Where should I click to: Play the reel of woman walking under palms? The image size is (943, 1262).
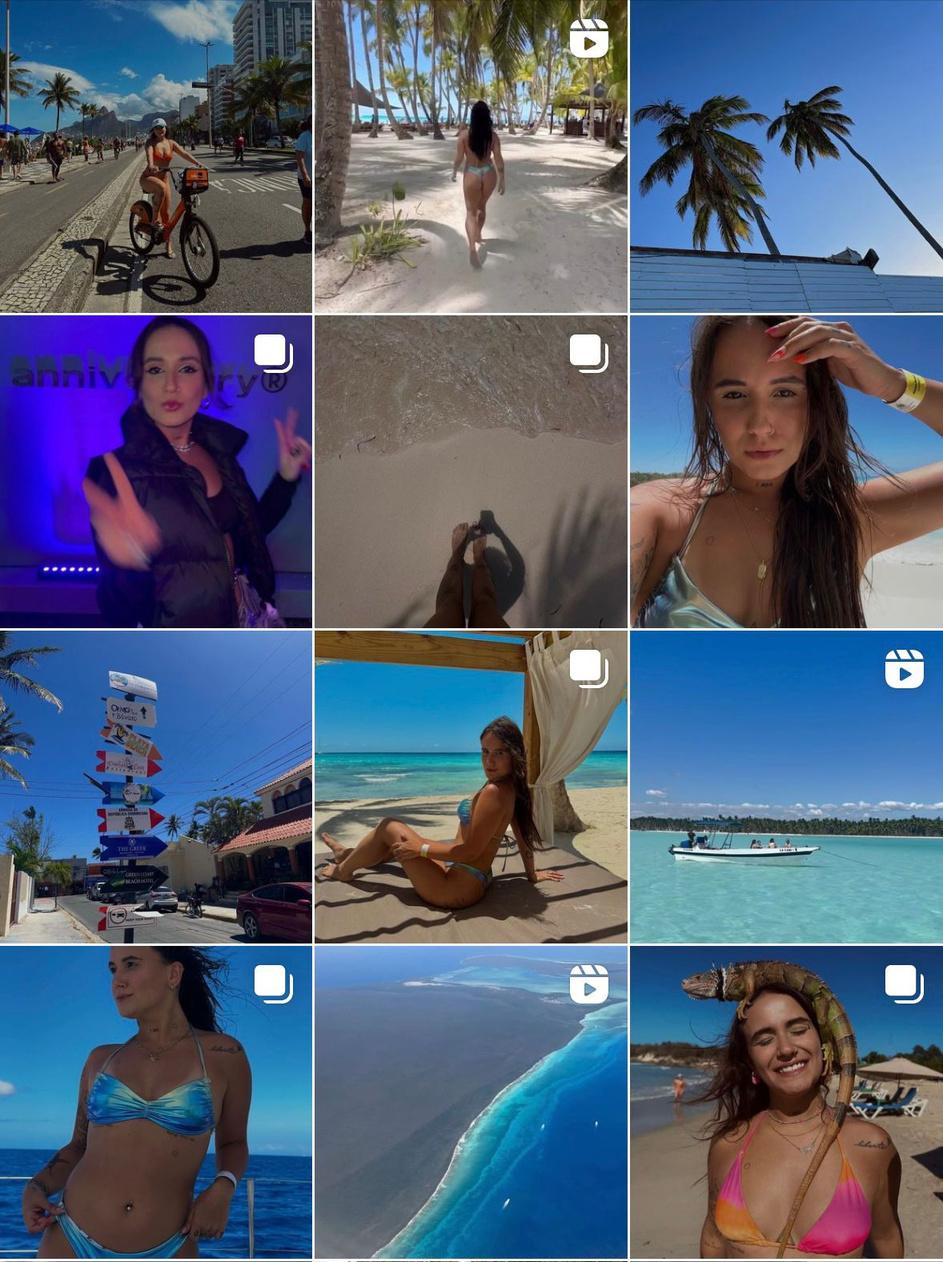tap(471, 156)
